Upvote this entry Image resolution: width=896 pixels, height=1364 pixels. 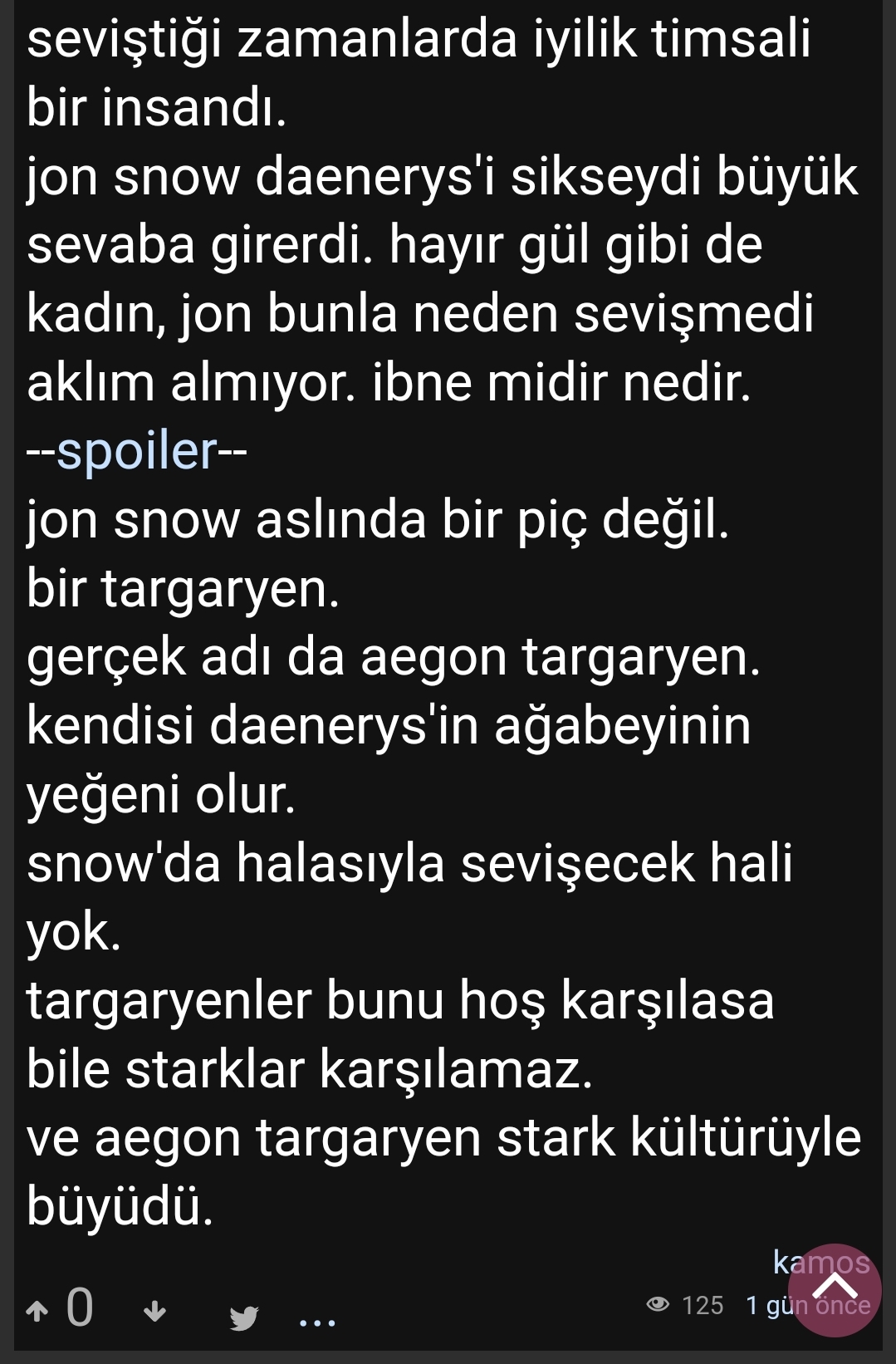click(37, 1311)
